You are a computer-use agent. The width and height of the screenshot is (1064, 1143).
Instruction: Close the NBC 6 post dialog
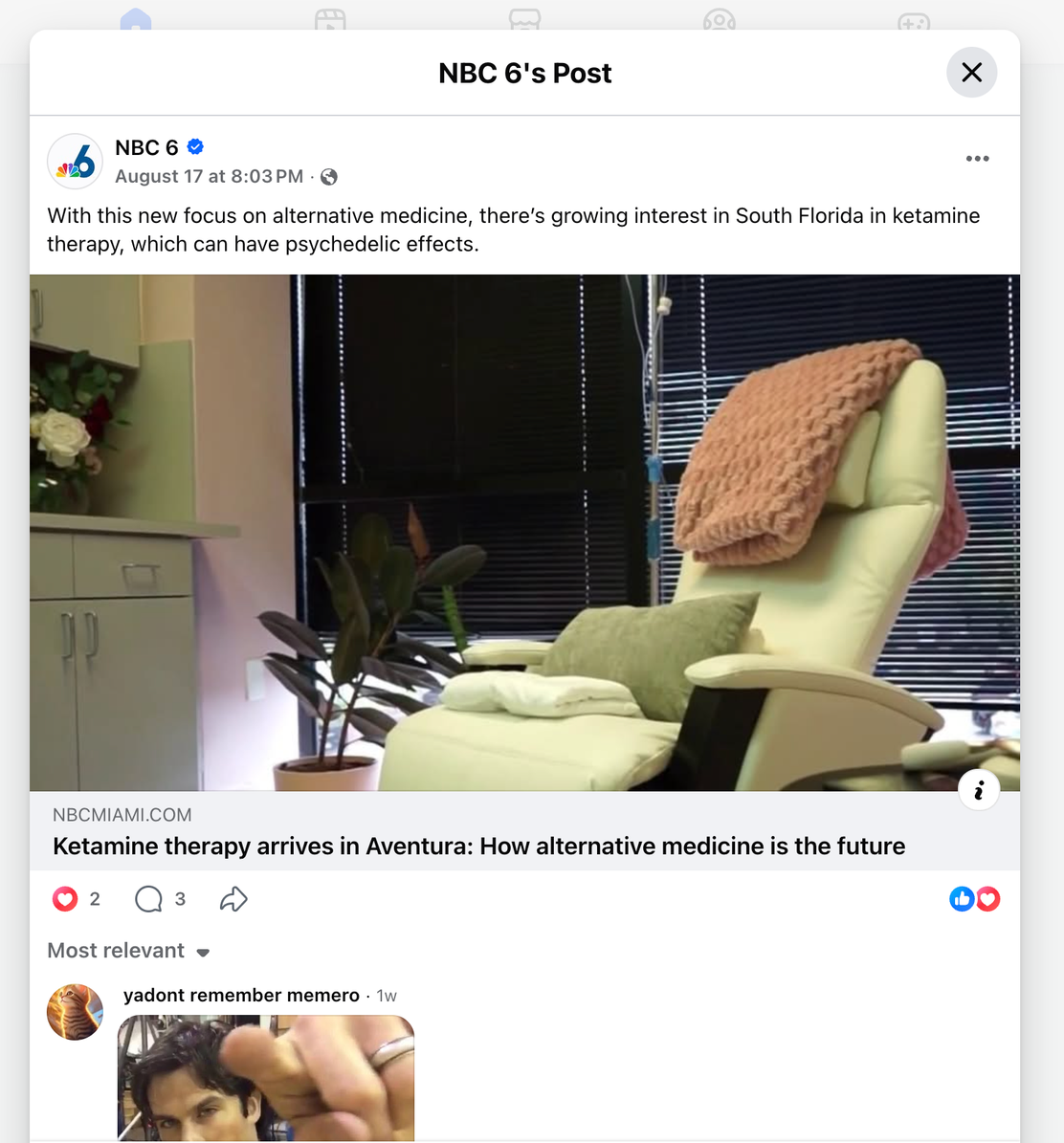pos(971,72)
